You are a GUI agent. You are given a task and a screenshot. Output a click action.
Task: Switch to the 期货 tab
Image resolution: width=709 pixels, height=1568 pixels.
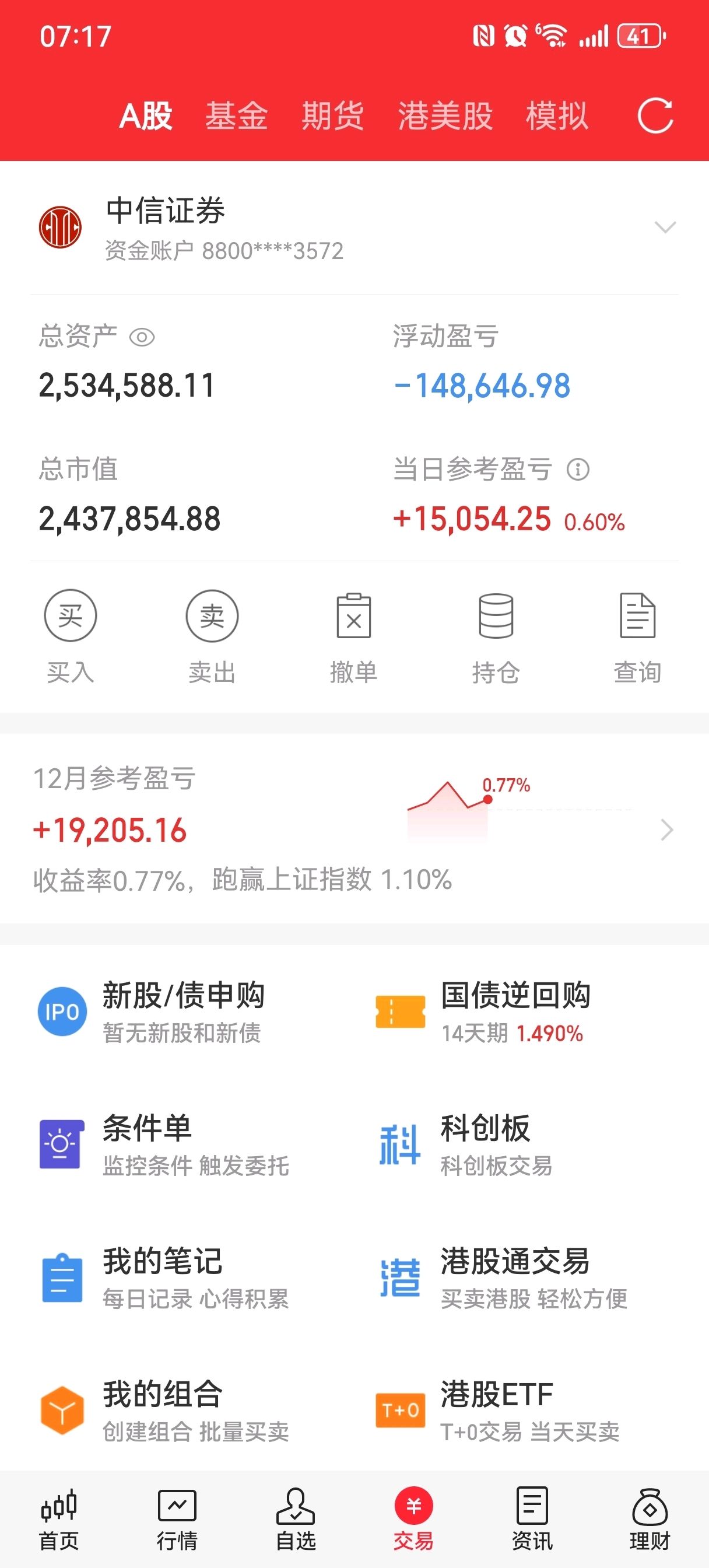[332, 116]
